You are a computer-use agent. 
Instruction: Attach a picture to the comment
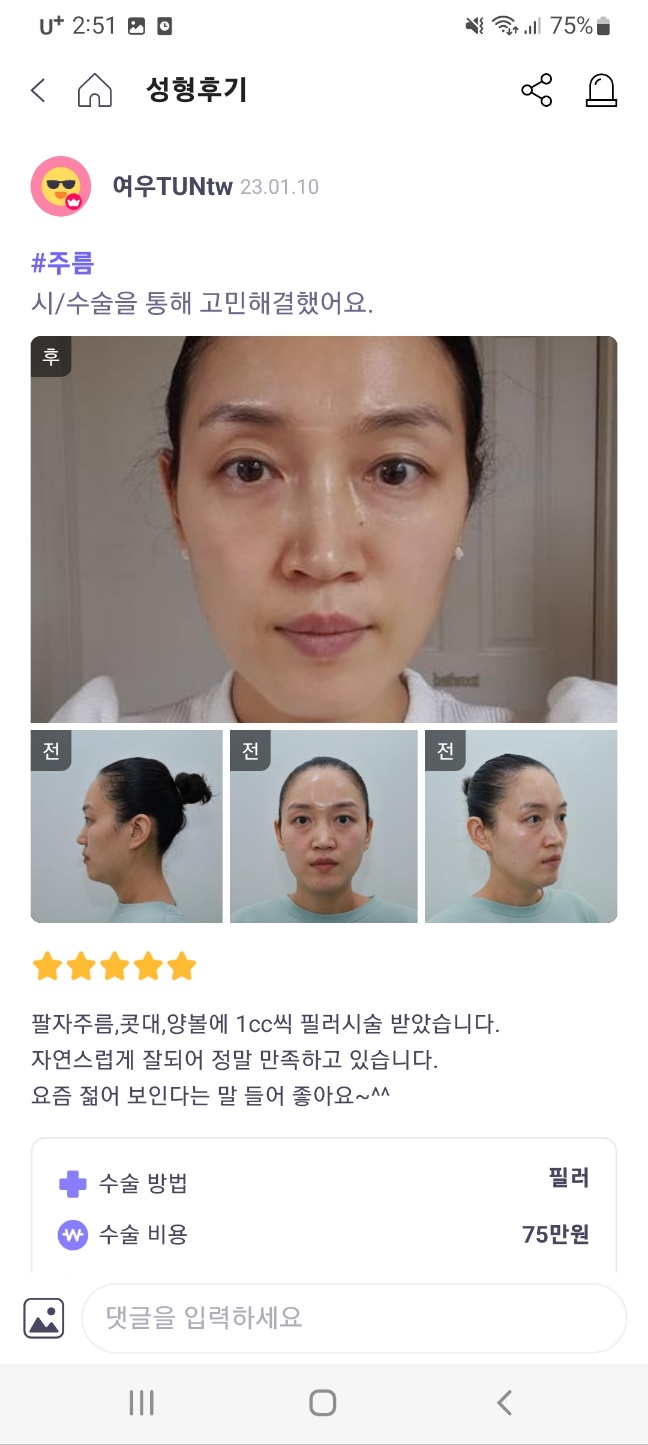(x=44, y=1318)
